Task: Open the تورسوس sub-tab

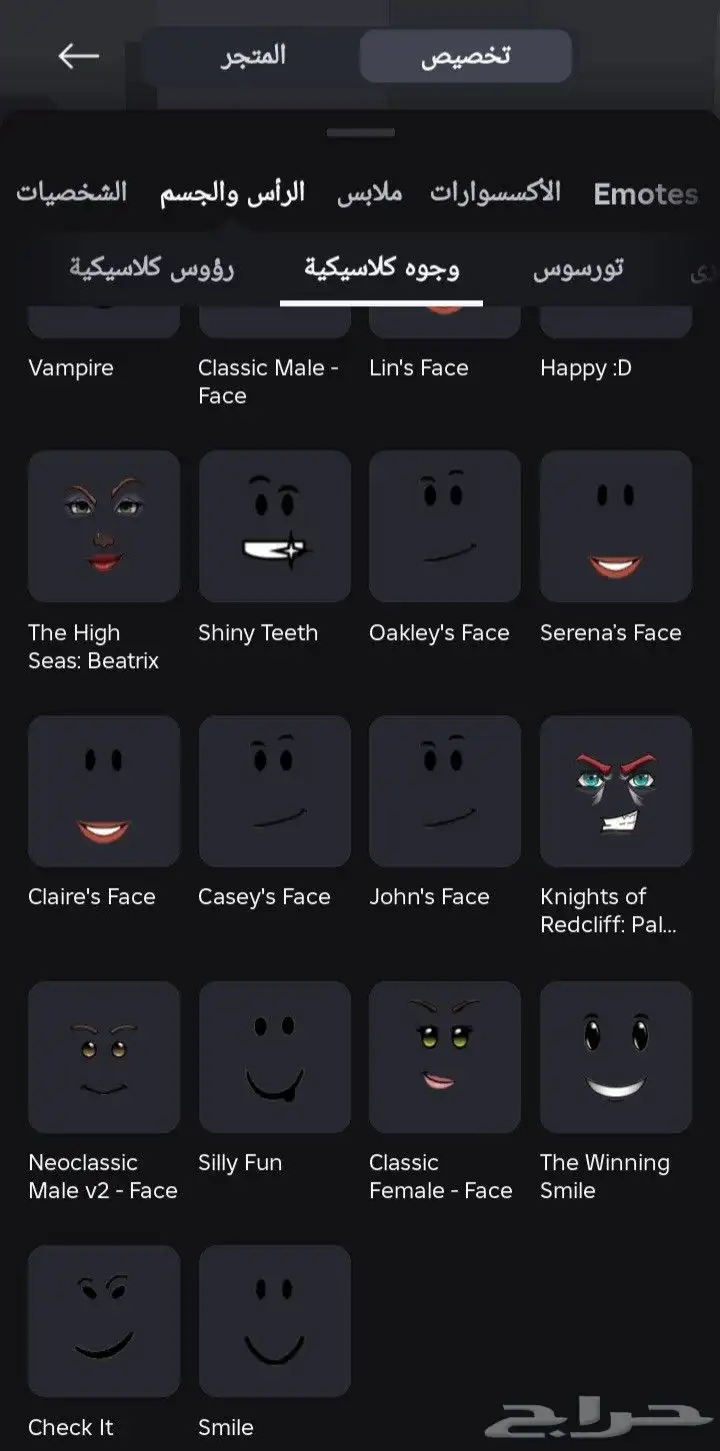Action: click(x=578, y=269)
